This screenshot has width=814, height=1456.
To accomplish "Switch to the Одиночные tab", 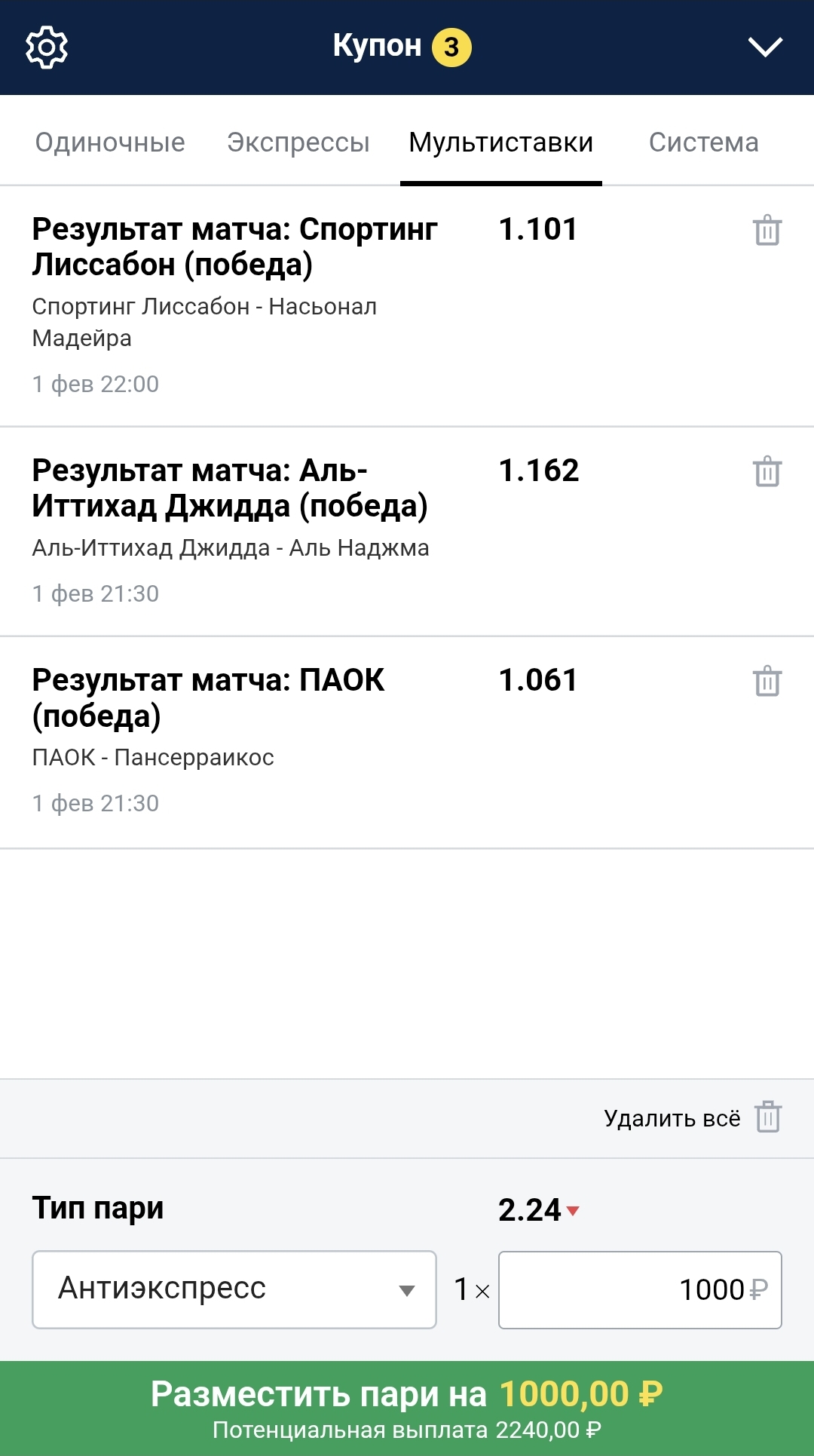I will (110, 143).
